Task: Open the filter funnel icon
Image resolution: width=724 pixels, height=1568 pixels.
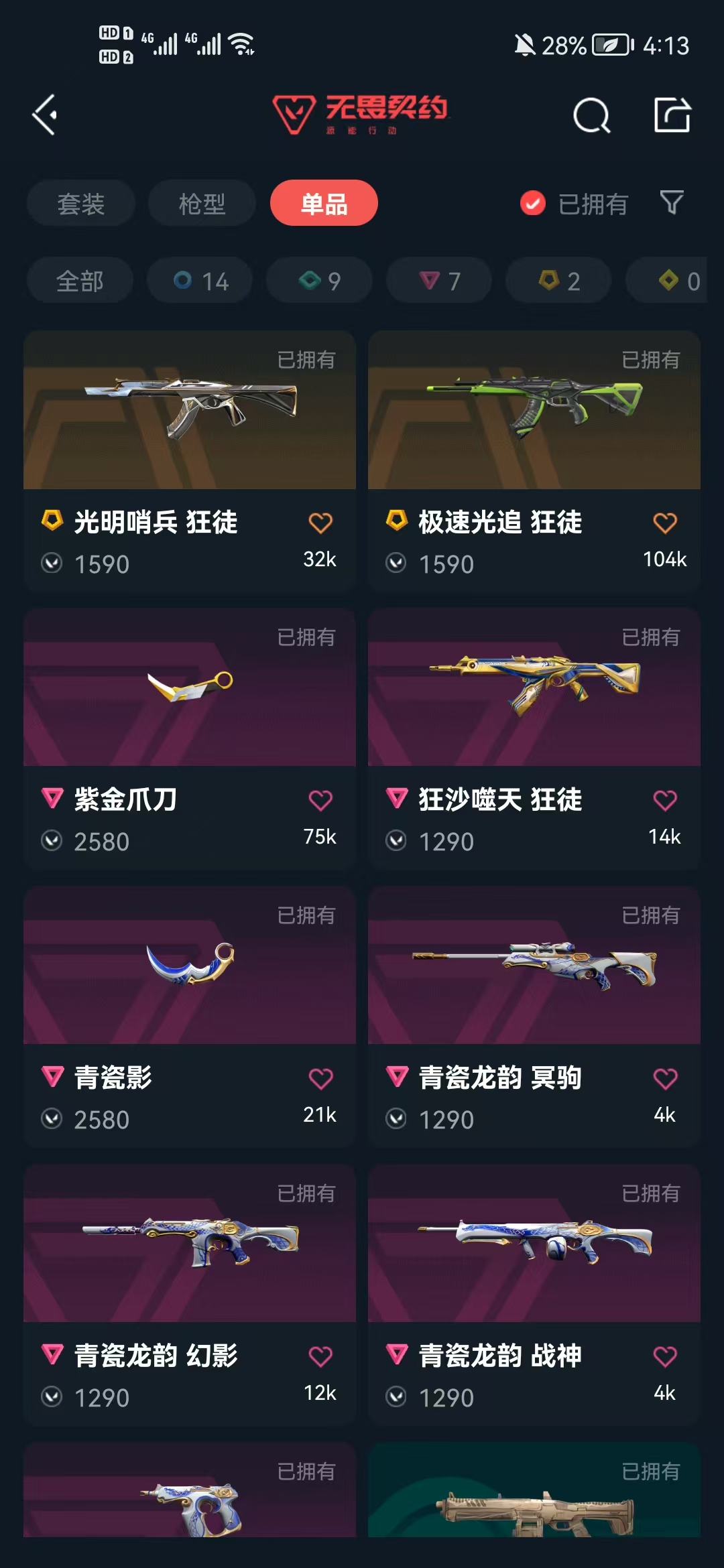Action: click(x=671, y=202)
